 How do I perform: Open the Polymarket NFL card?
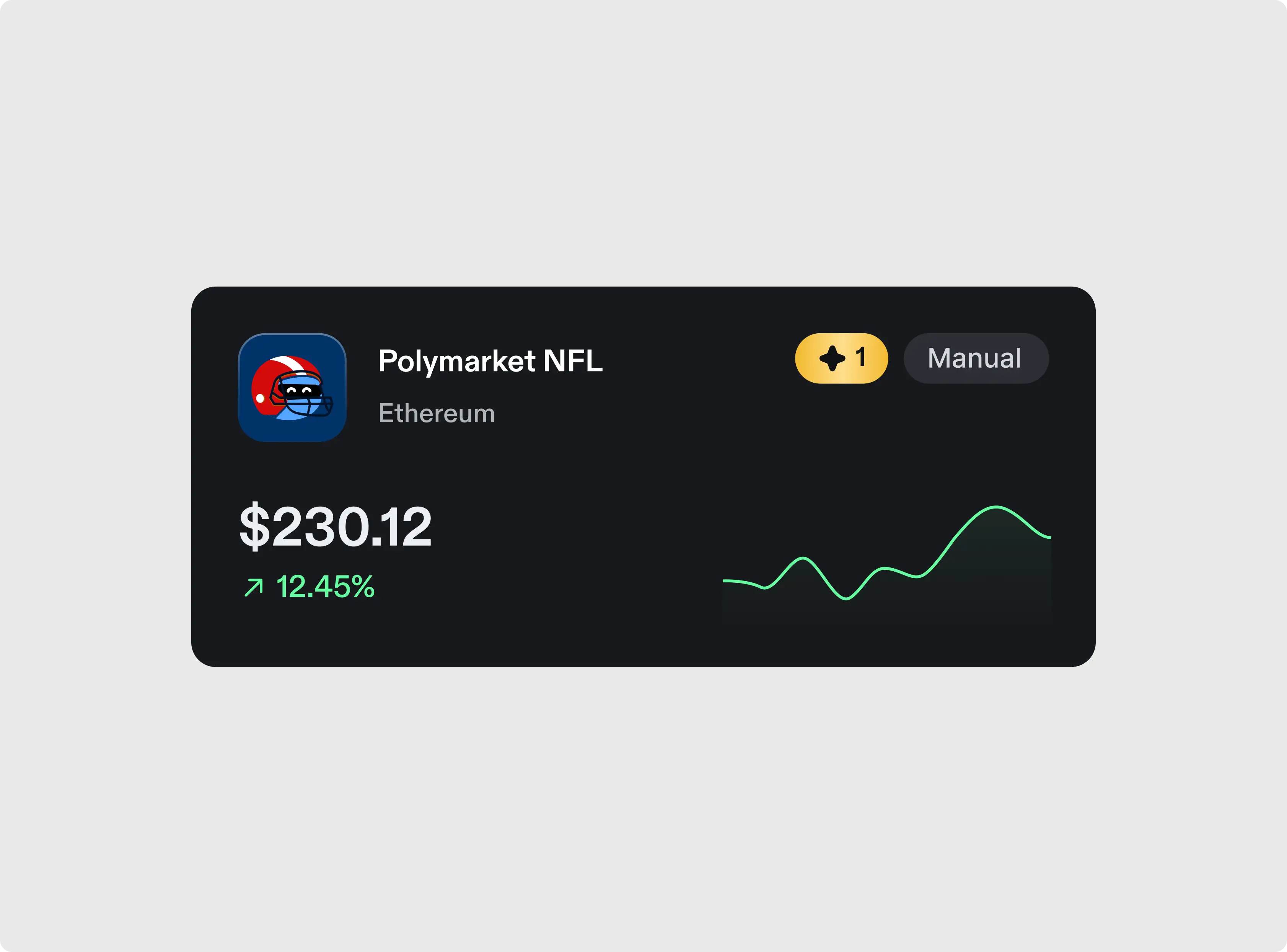pyautogui.click(x=490, y=361)
